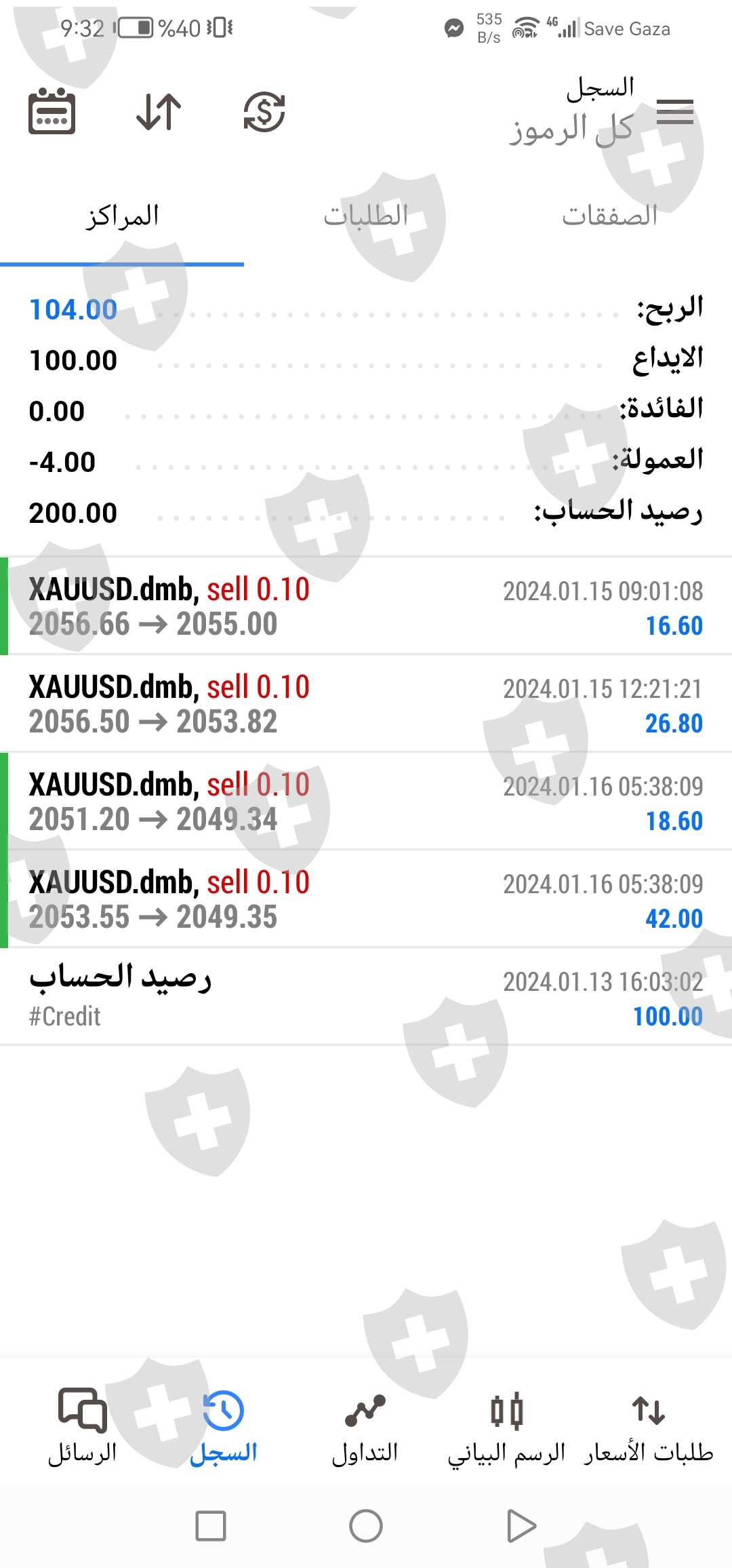
Task: Open XAUUSD sell position with 26.80 profit
Action: click(x=366, y=704)
